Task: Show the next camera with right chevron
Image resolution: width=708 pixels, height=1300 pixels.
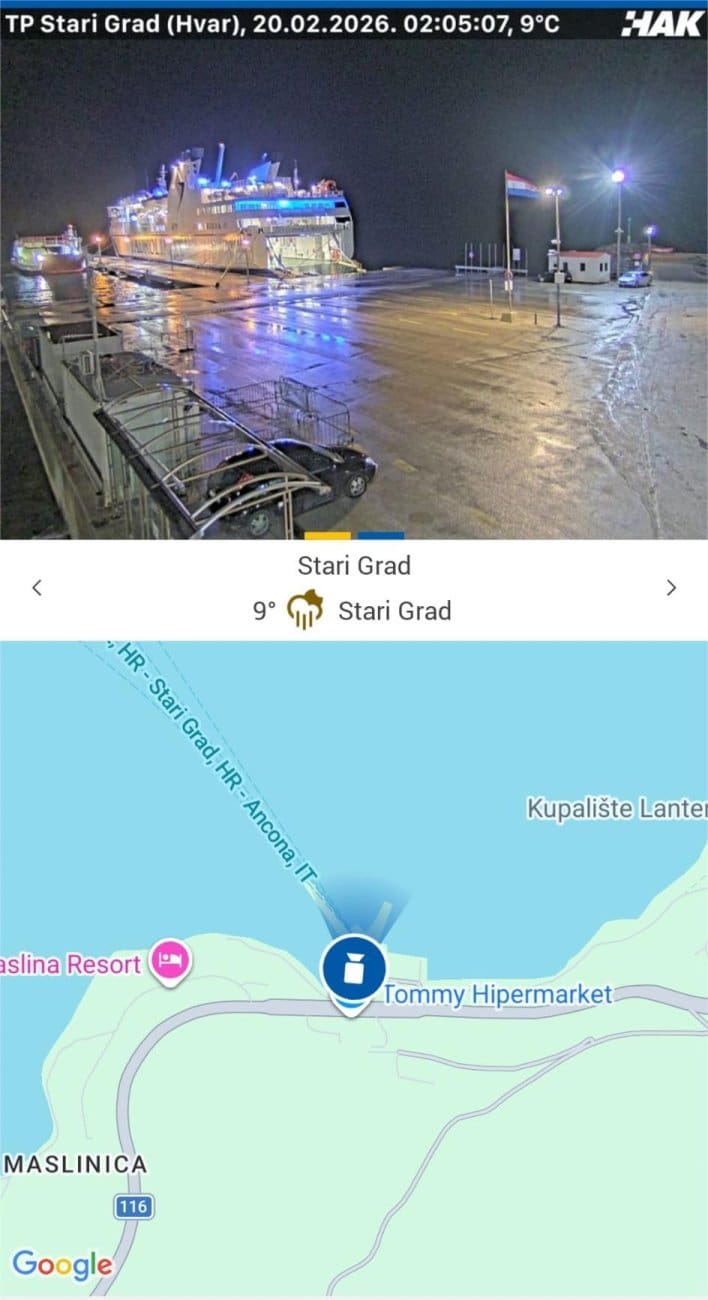Action: tap(671, 588)
